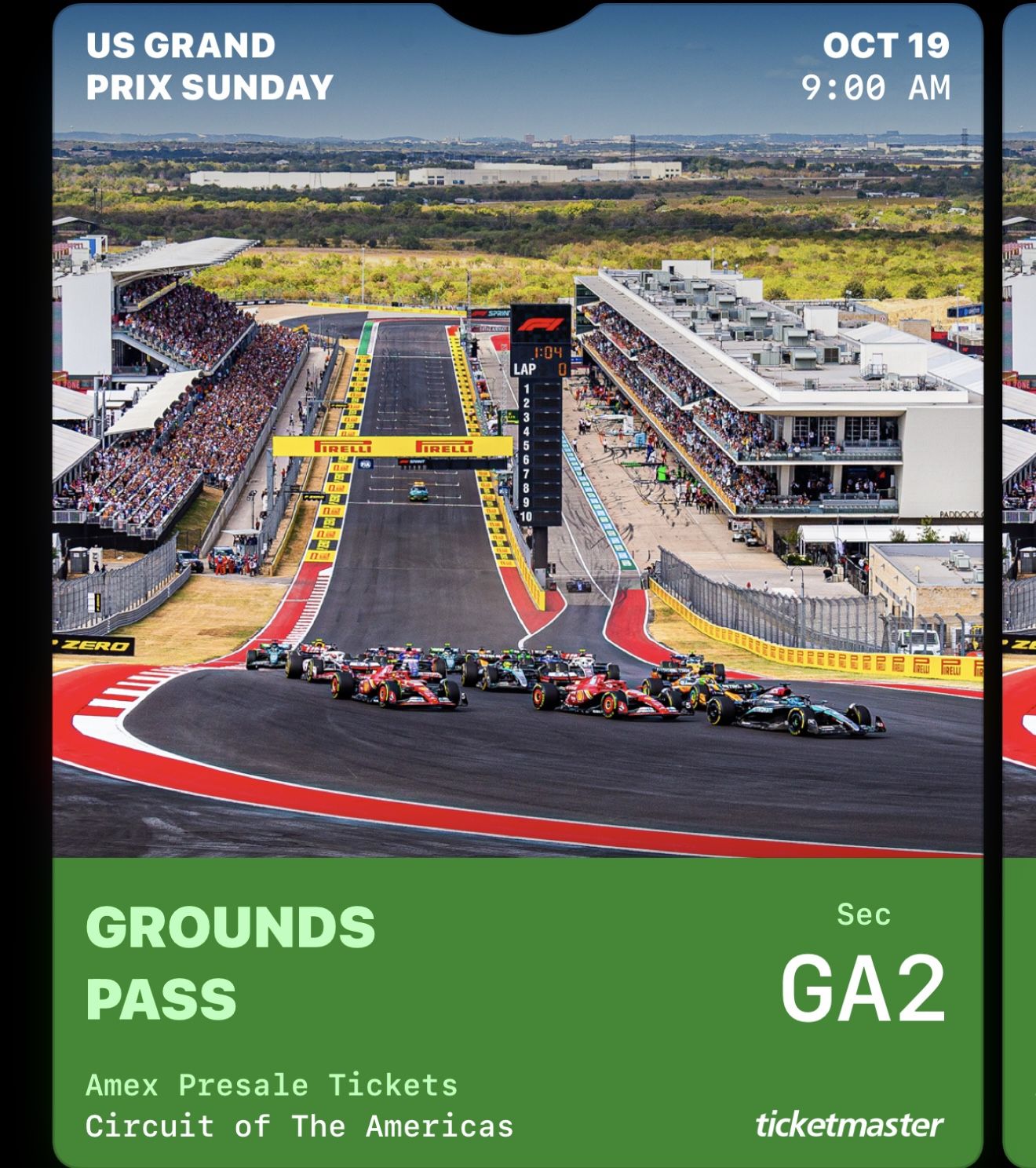Image resolution: width=1036 pixels, height=1168 pixels.
Task: Tap Circuit of The Americas venue name
Action: (x=301, y=1125)
